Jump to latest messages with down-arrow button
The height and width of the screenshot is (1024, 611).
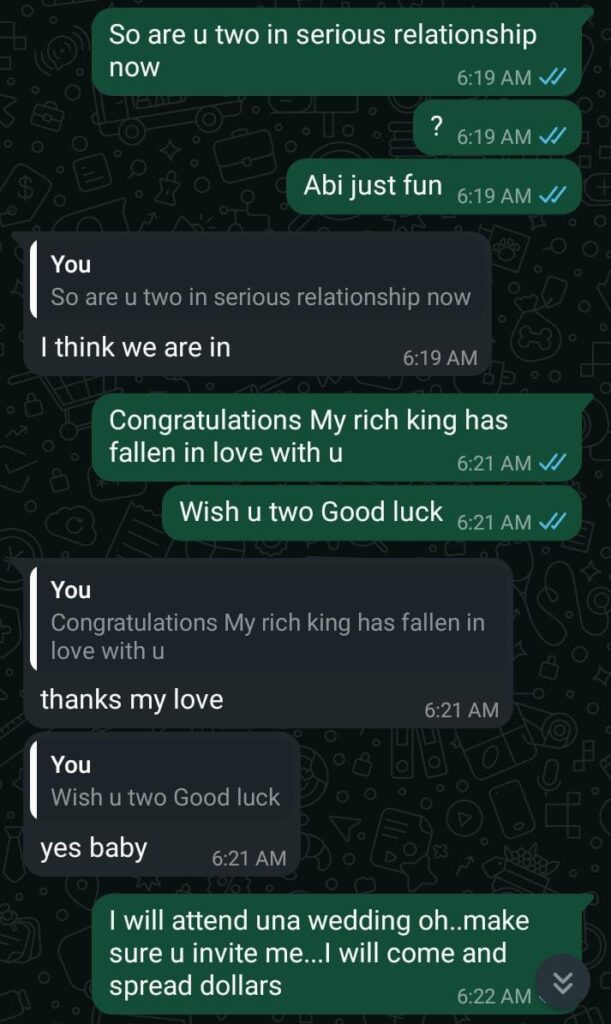pos(563,983)
